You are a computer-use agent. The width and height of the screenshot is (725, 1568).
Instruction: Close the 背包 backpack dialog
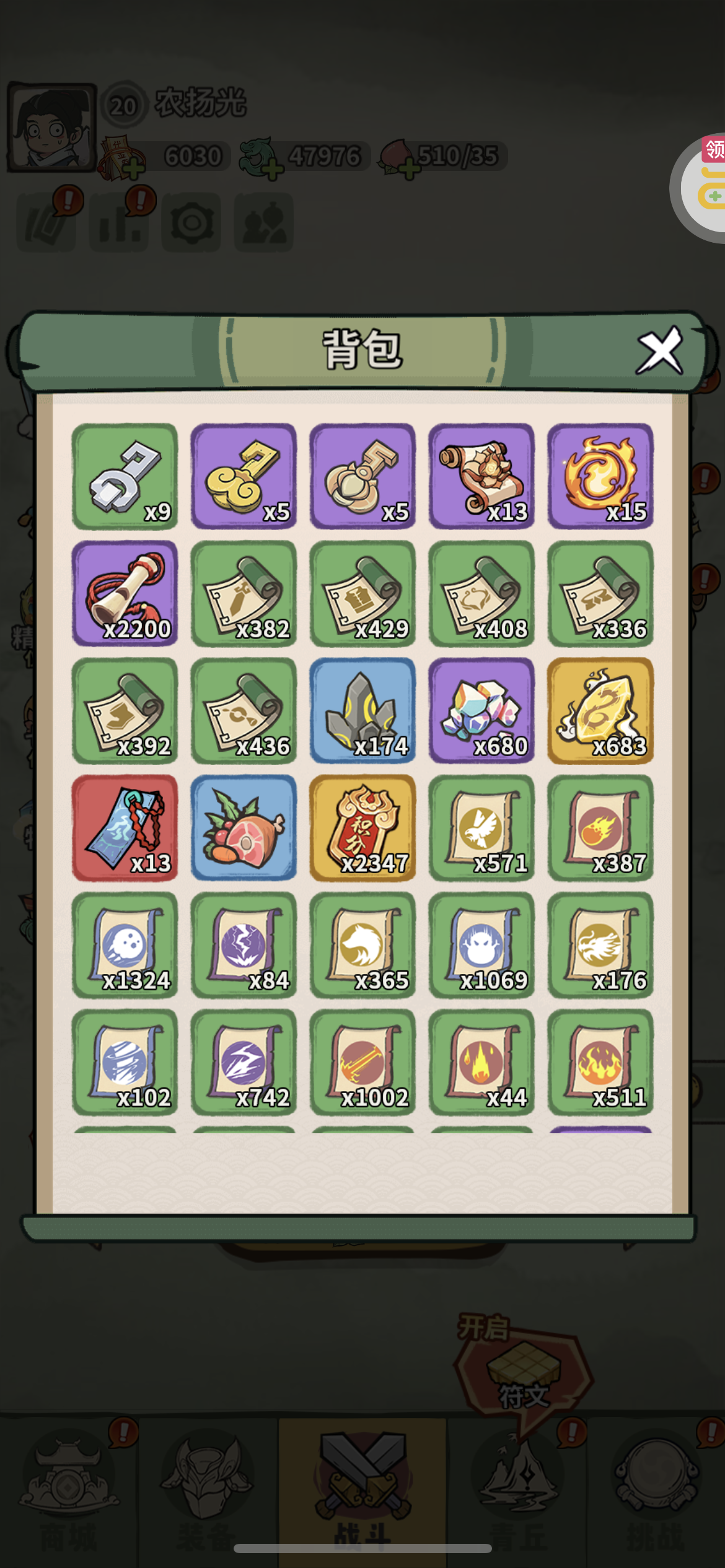coord(659,351)
